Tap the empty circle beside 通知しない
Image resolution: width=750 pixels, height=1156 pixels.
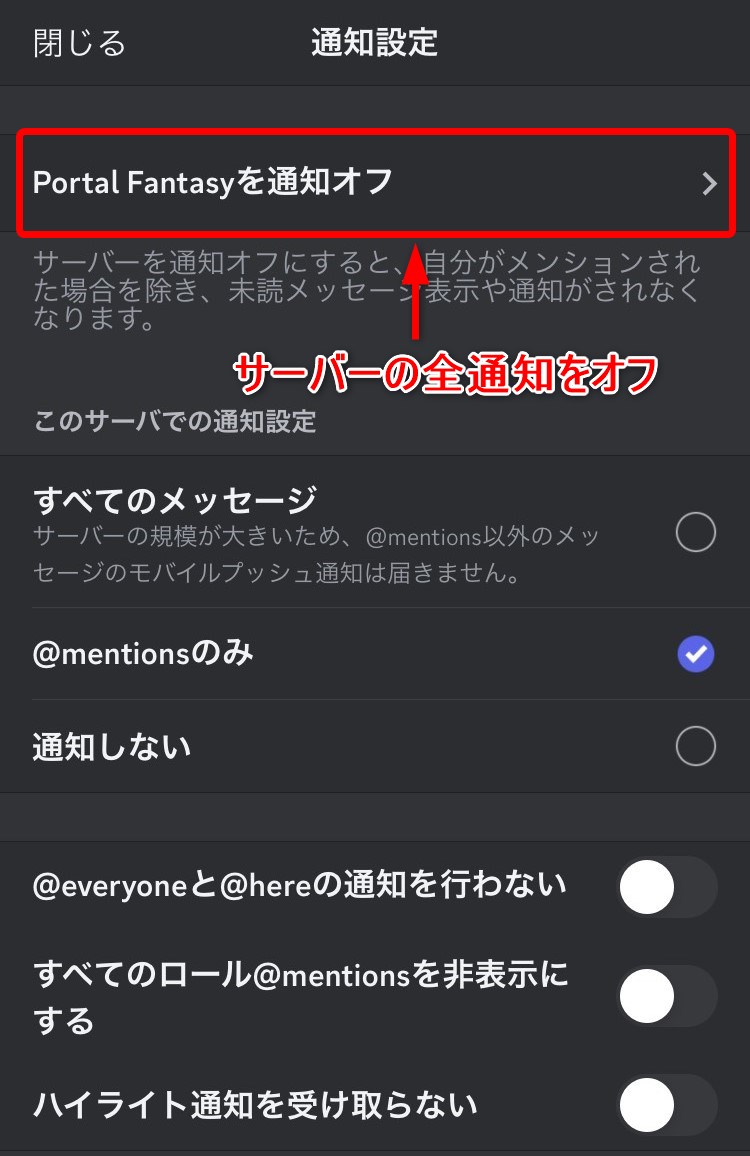tap(695, 746)
